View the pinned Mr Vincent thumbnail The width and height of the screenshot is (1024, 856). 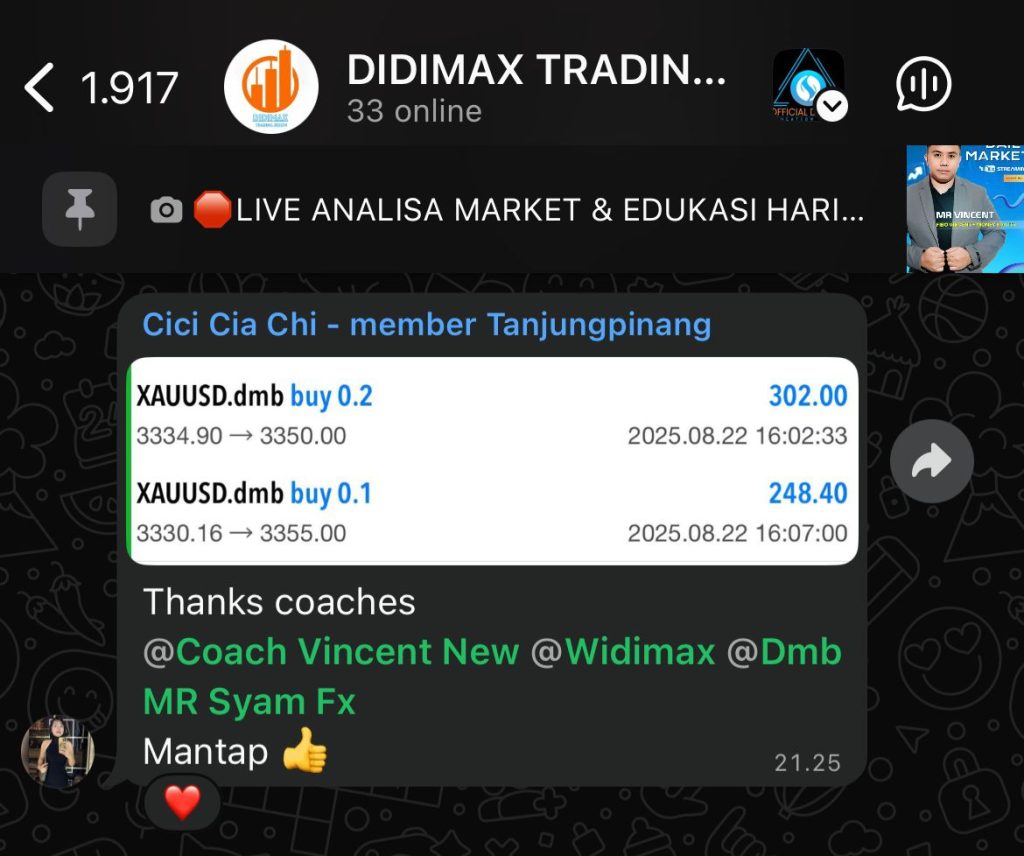(963, 209)
